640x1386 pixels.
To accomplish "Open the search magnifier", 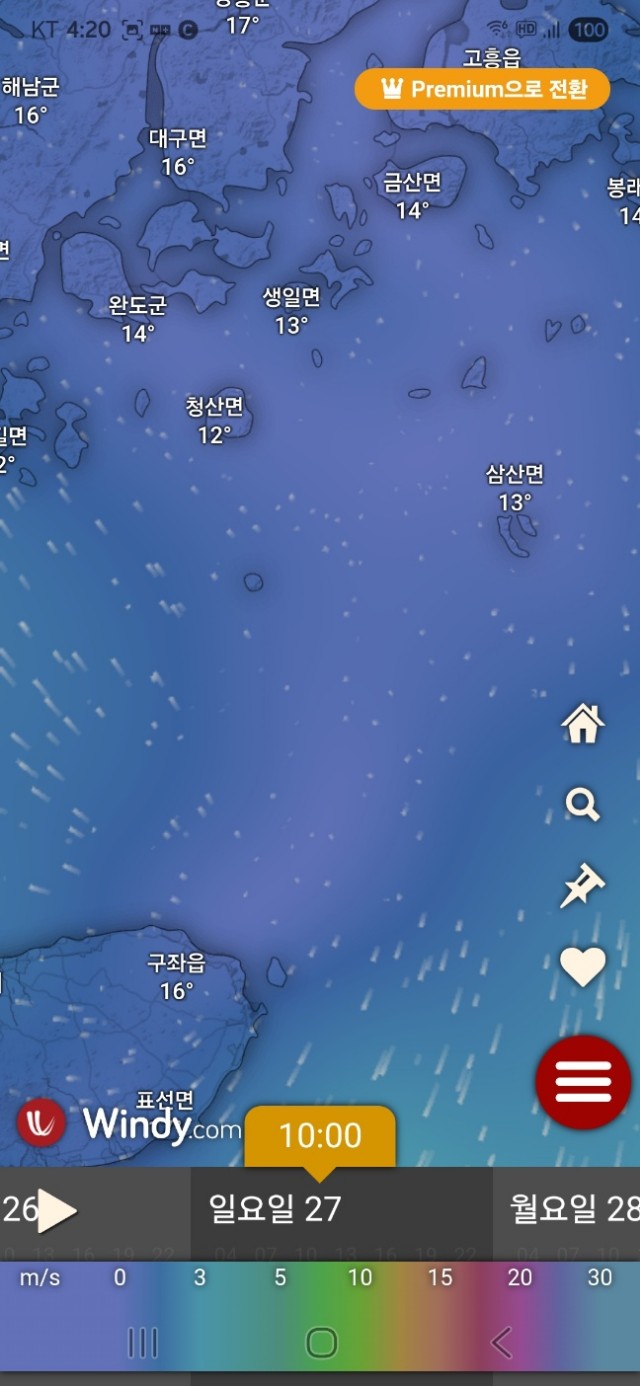I will [x=582, y=804].
